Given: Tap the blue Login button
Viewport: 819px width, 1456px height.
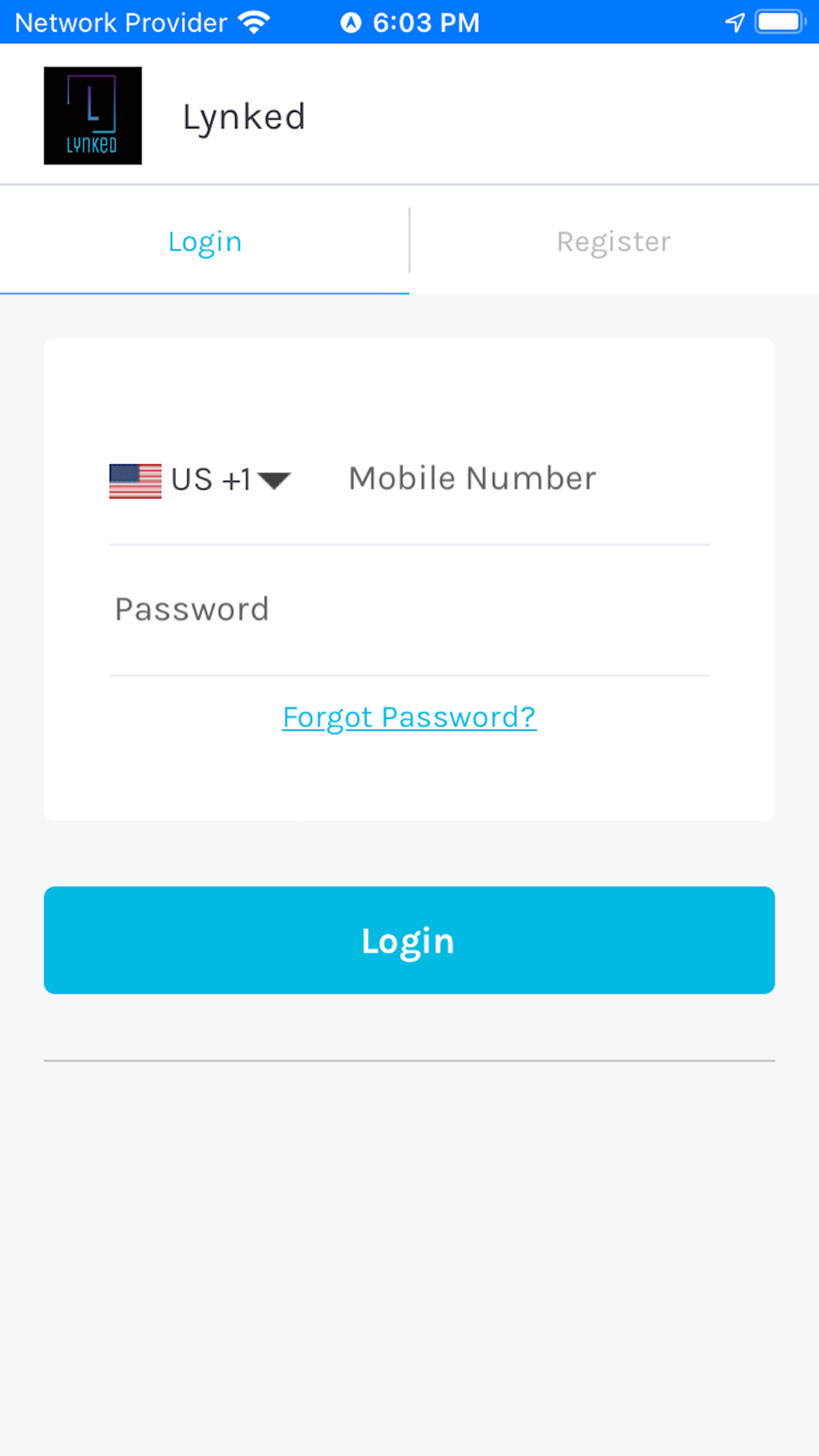Looking at the screenshot, I should click(x=409, y=940).
